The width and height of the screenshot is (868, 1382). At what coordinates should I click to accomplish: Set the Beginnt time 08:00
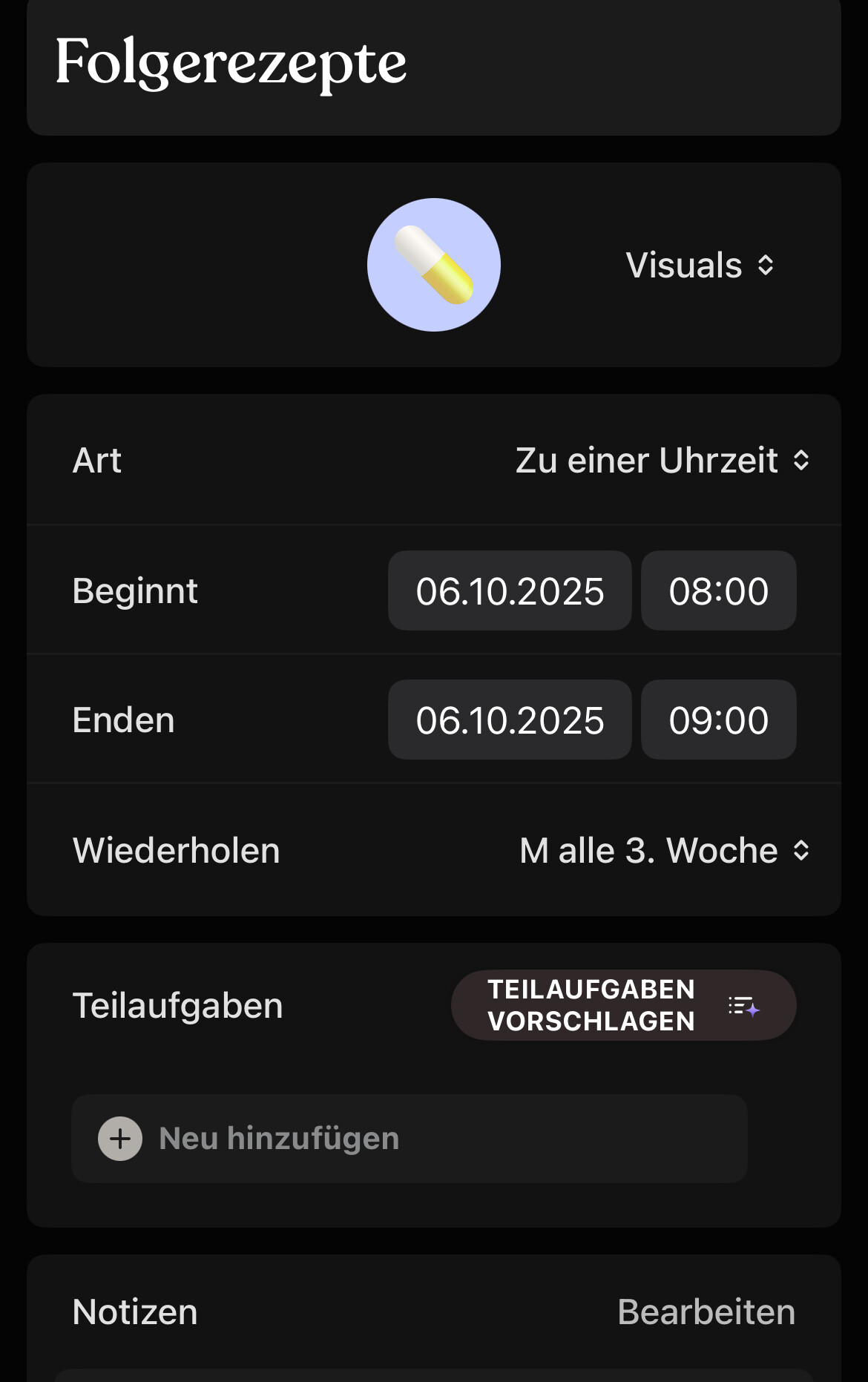[x=718, y=591]
